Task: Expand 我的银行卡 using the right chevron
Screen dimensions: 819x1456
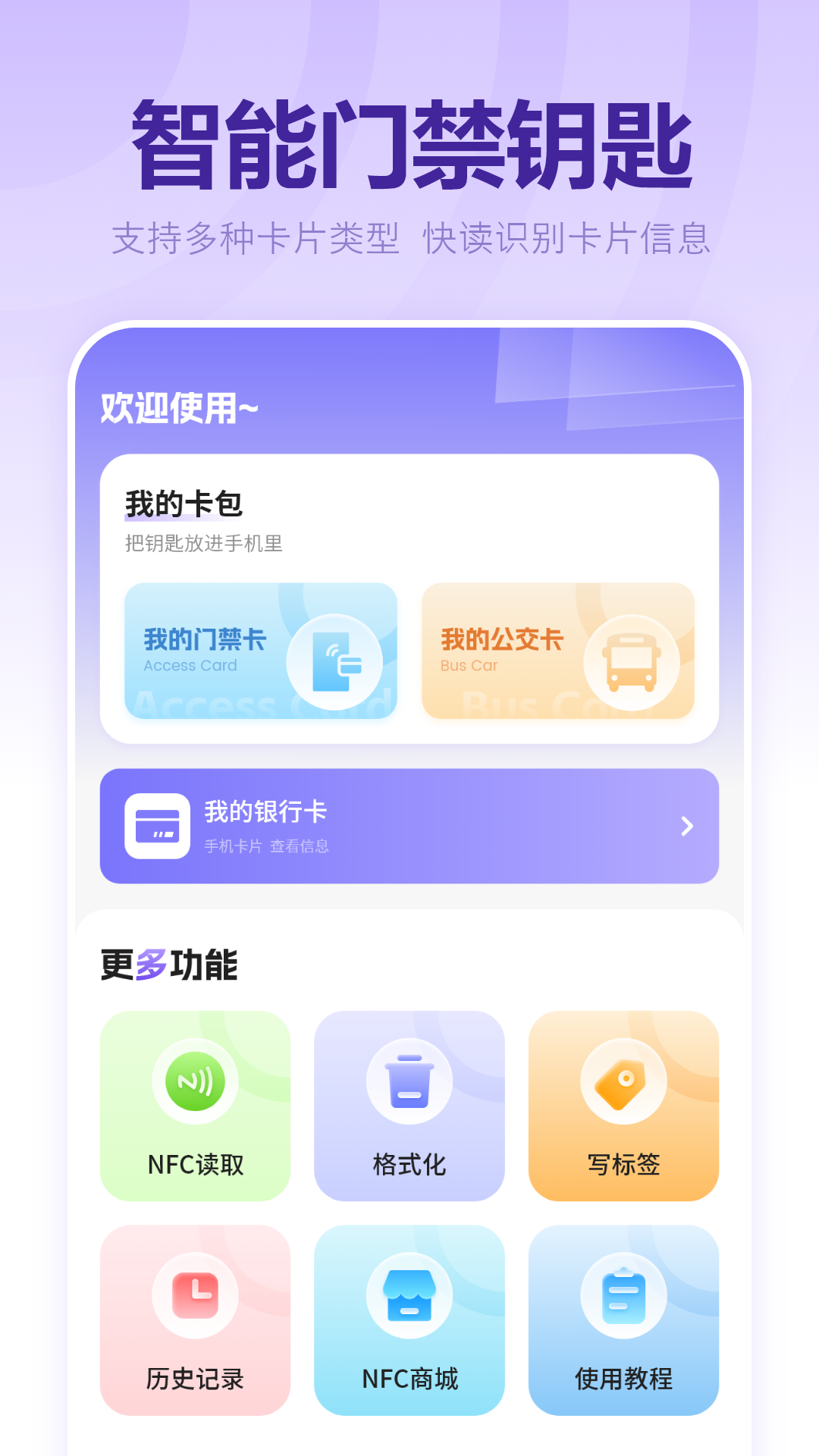Action: (x=685, y=827)
